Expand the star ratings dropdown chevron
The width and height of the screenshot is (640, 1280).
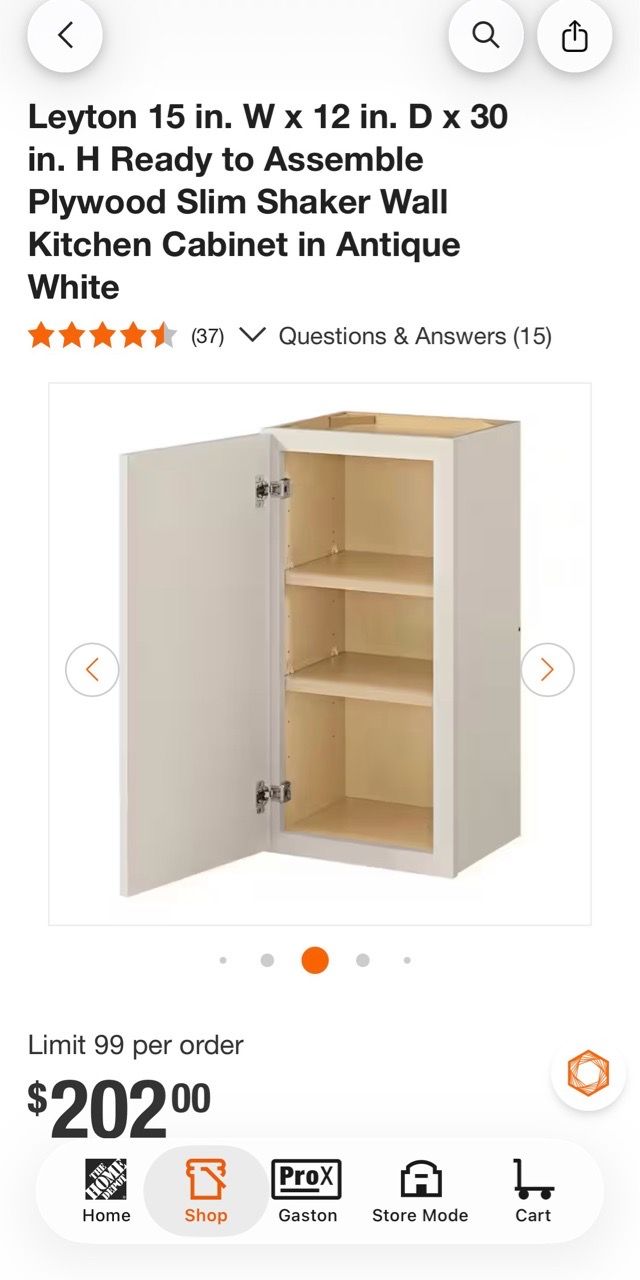pos(253,335)
